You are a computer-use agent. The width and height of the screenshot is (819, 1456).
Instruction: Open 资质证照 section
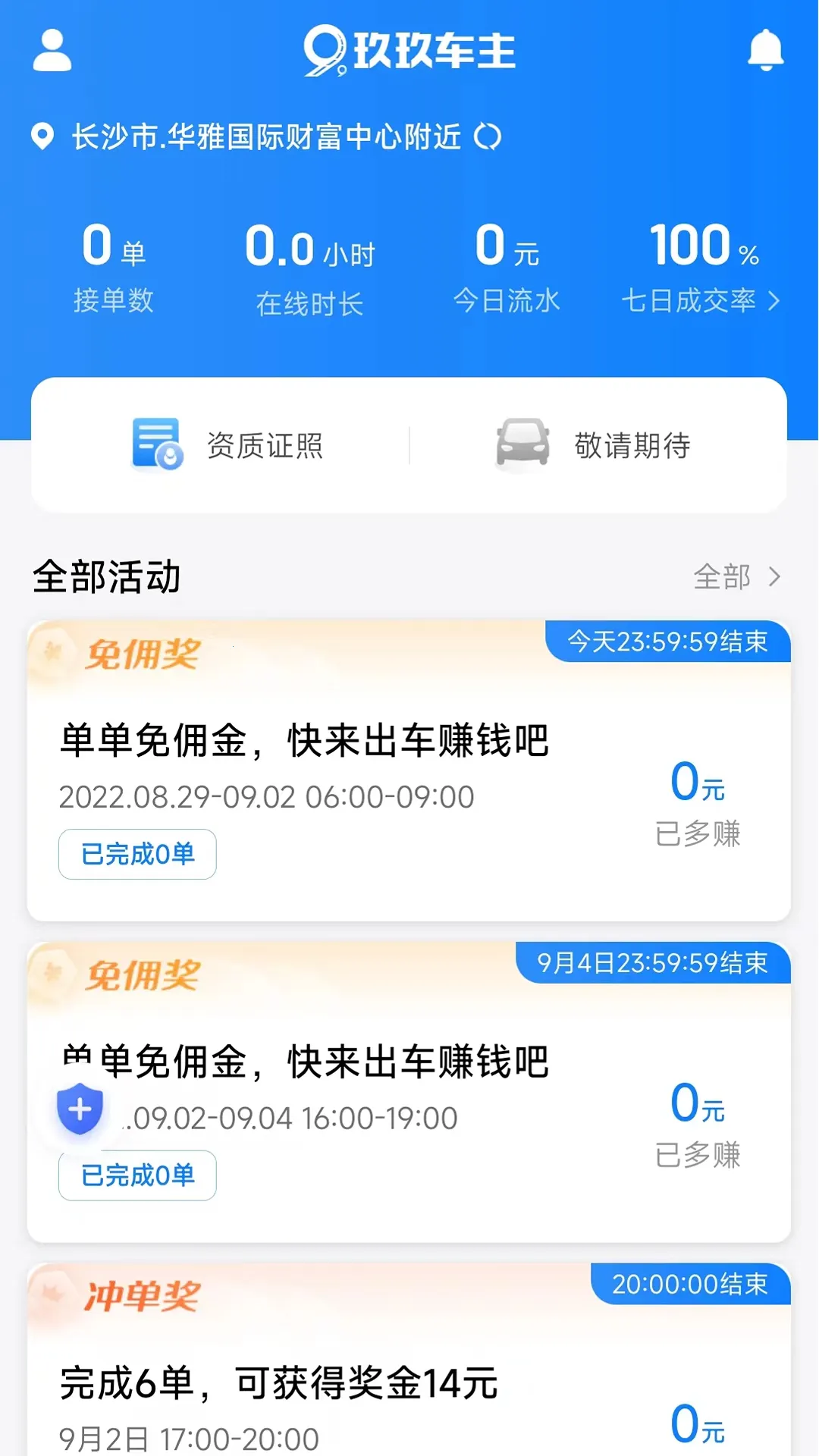[227, 445]
